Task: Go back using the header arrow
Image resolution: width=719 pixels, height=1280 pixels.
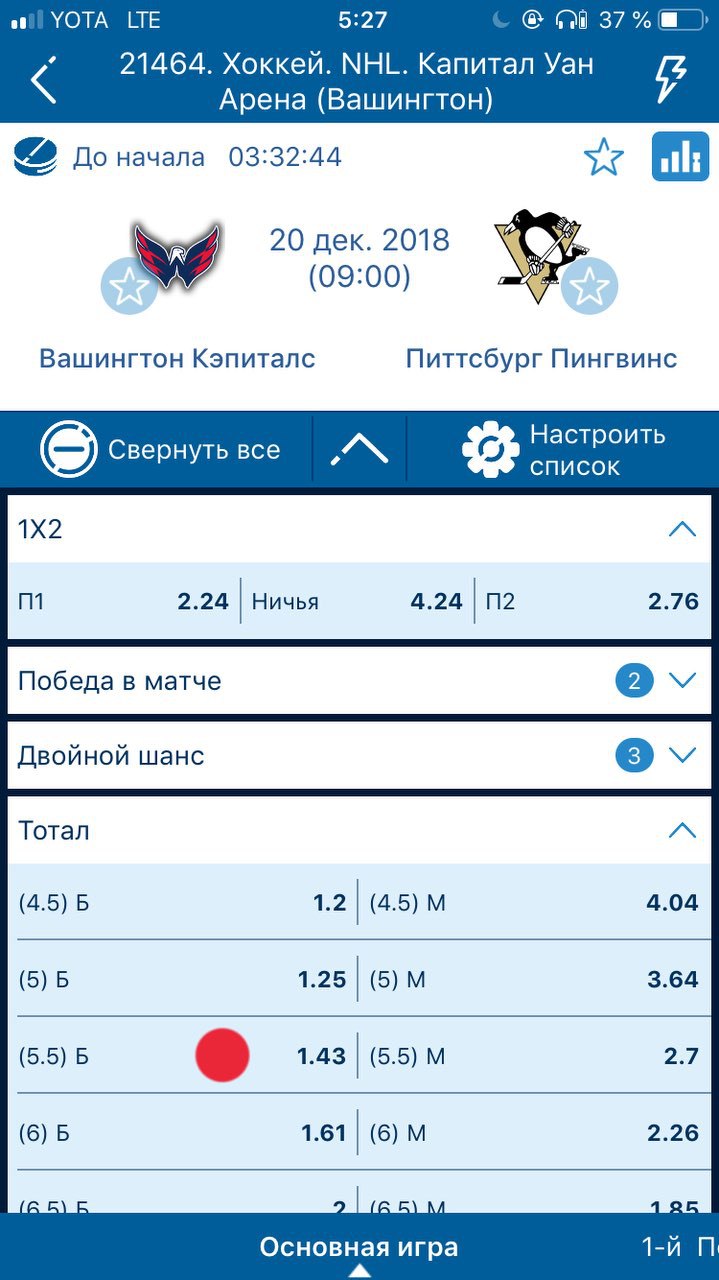Action: click(x=42, y=80)
